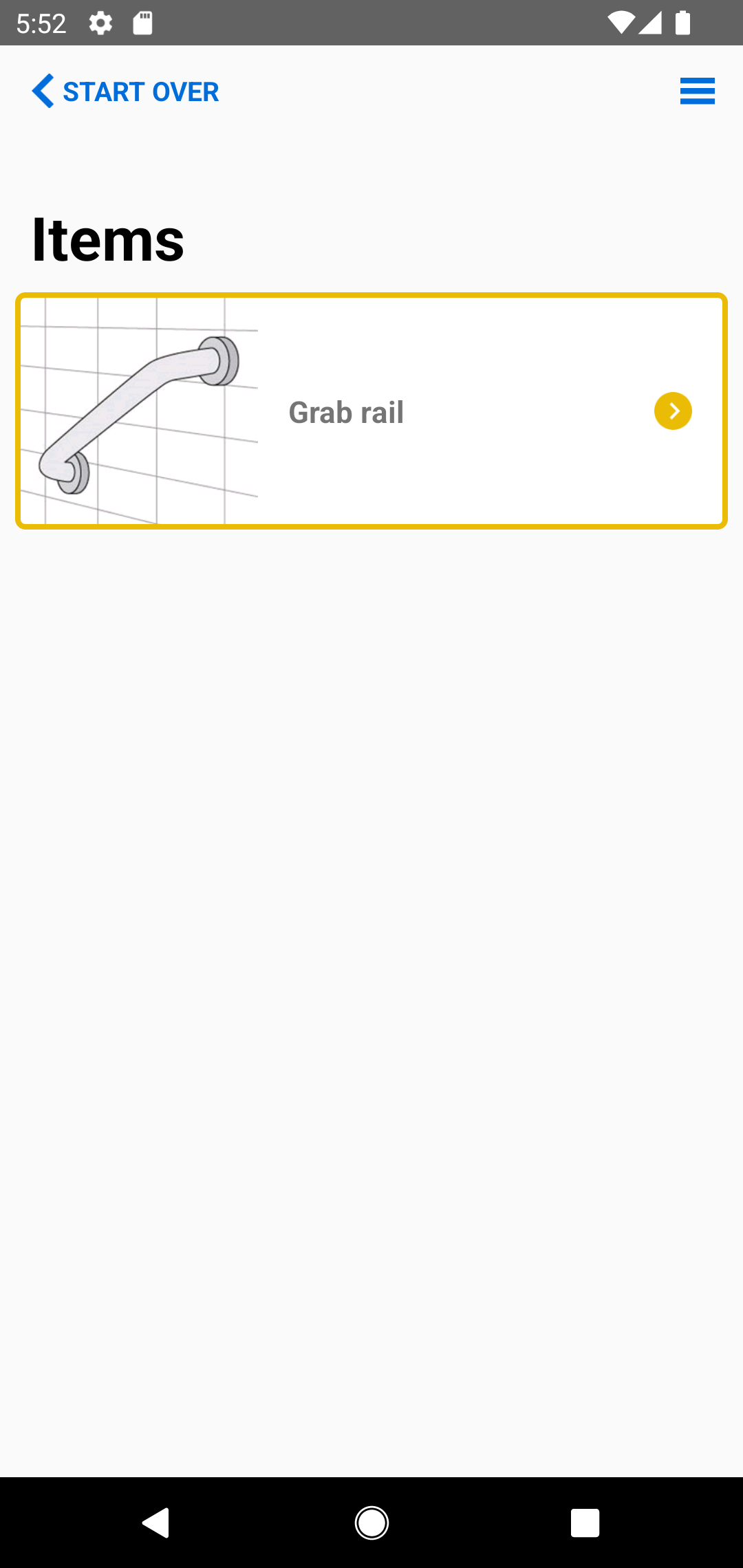The image size is (743, 1568).
Task: Tap the settings gear in the status bar
Action: [100, 23]
